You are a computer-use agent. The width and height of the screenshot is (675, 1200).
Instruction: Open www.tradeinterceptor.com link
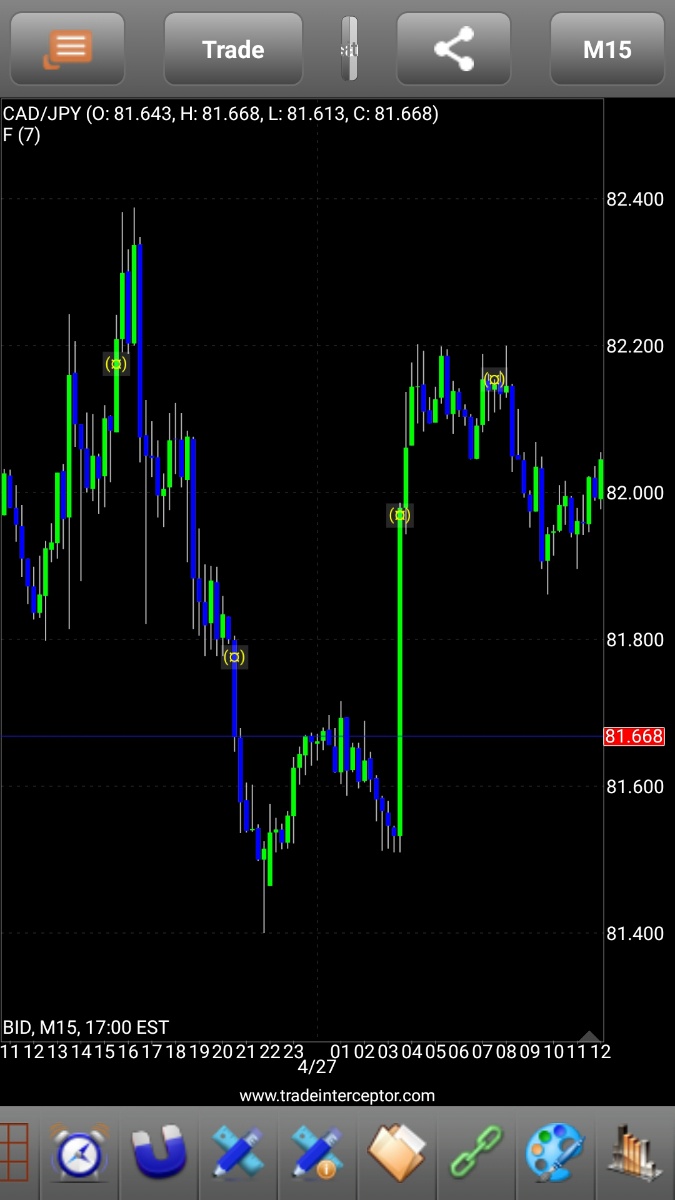point(337,1096)
